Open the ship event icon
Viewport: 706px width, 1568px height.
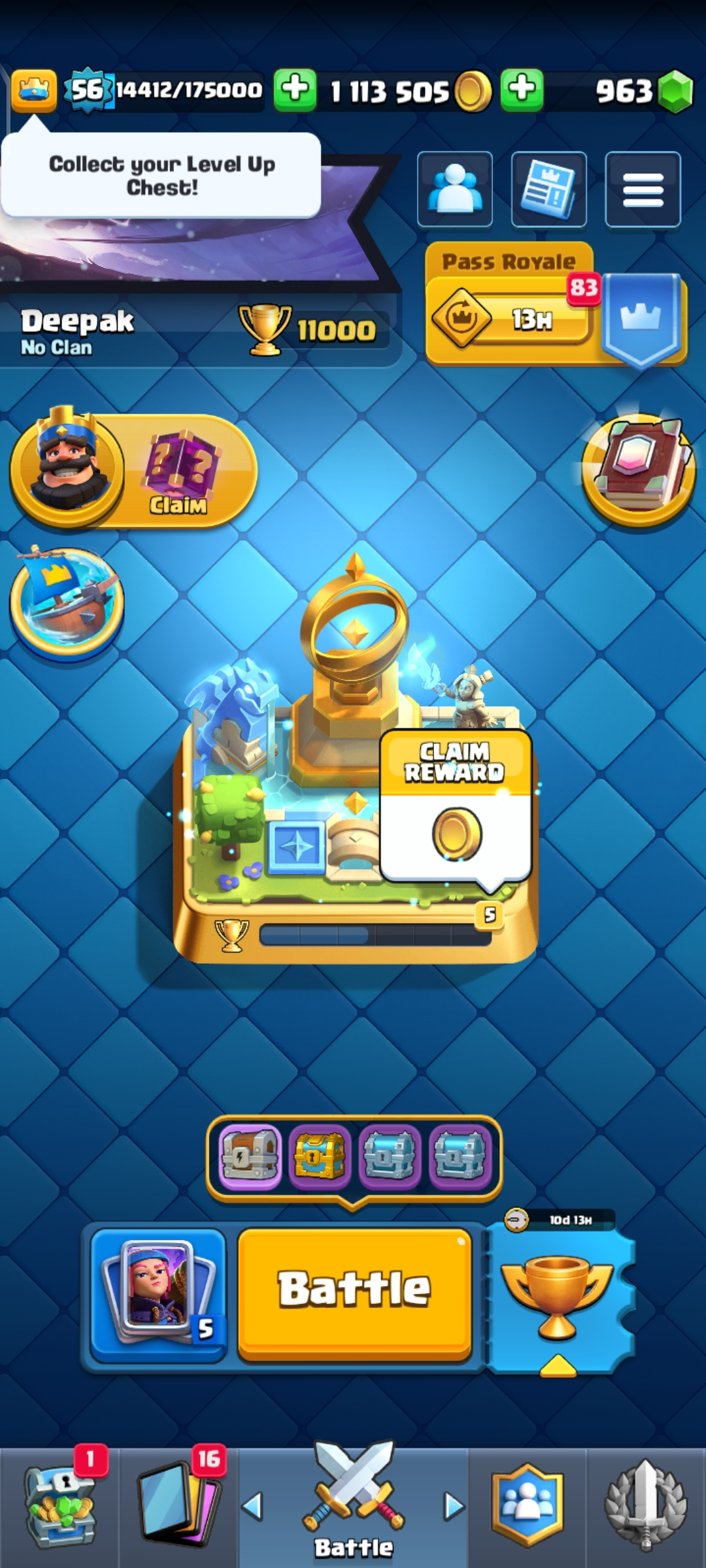[67, 602]
